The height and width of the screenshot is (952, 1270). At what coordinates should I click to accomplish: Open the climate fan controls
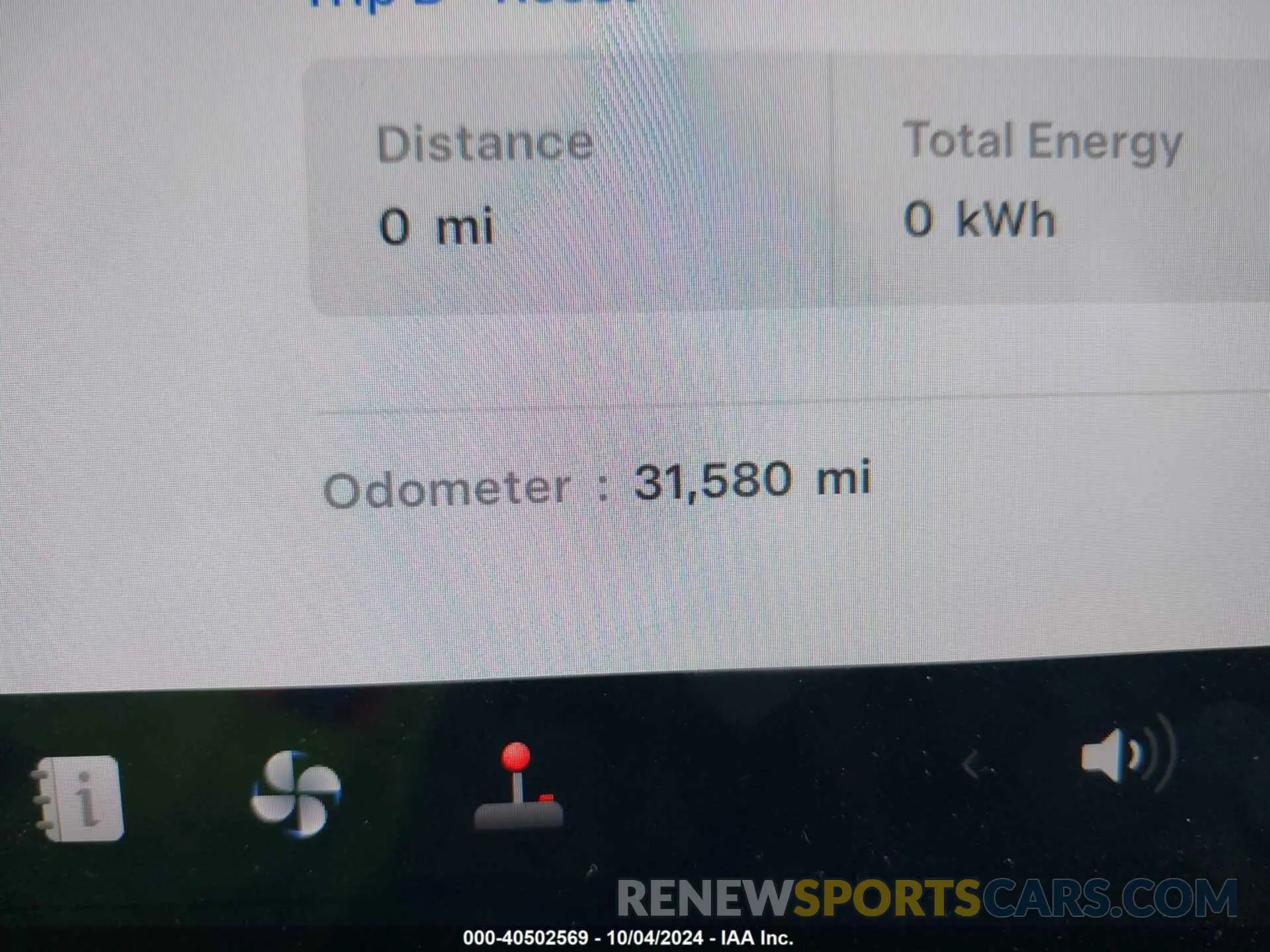(x=296, y=793)
